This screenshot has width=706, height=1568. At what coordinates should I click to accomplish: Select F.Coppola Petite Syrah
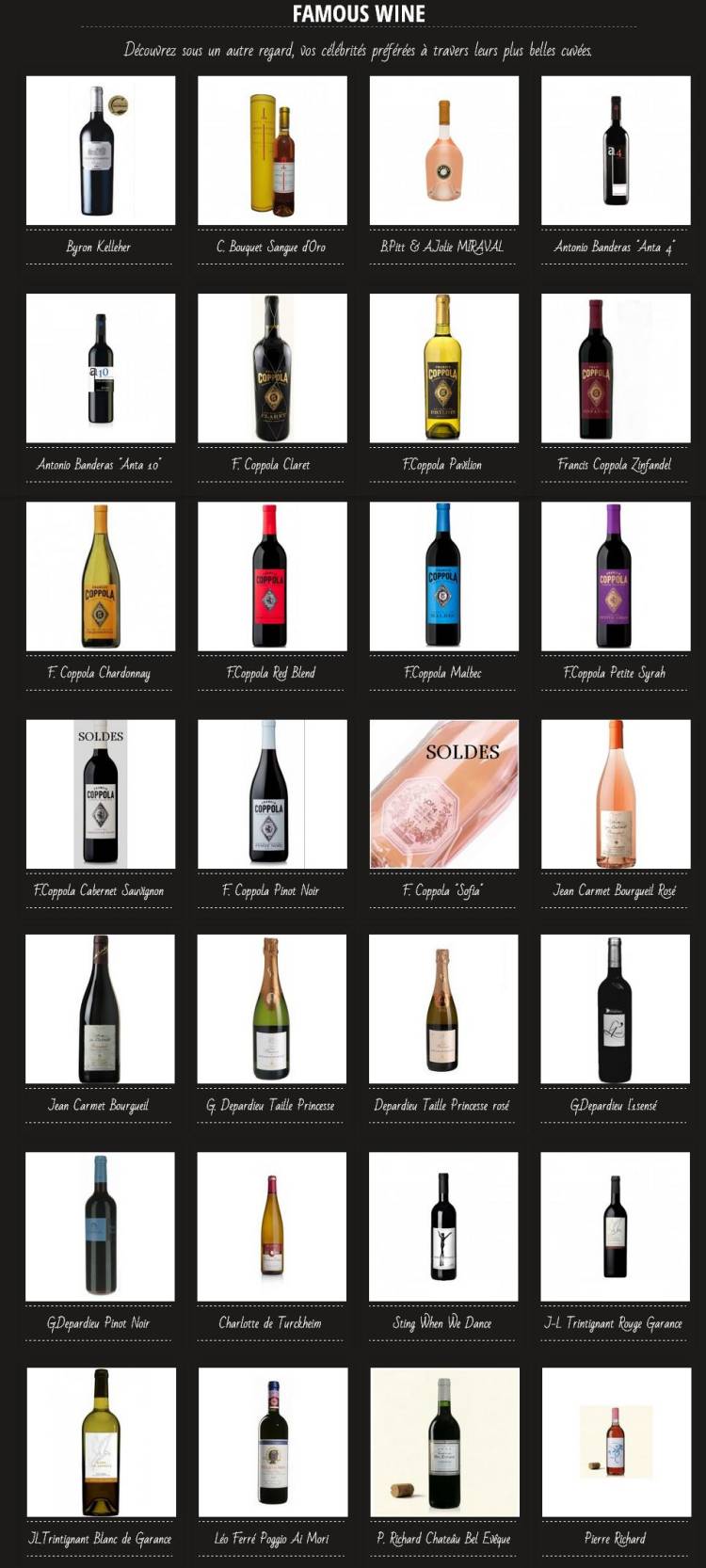616,576
